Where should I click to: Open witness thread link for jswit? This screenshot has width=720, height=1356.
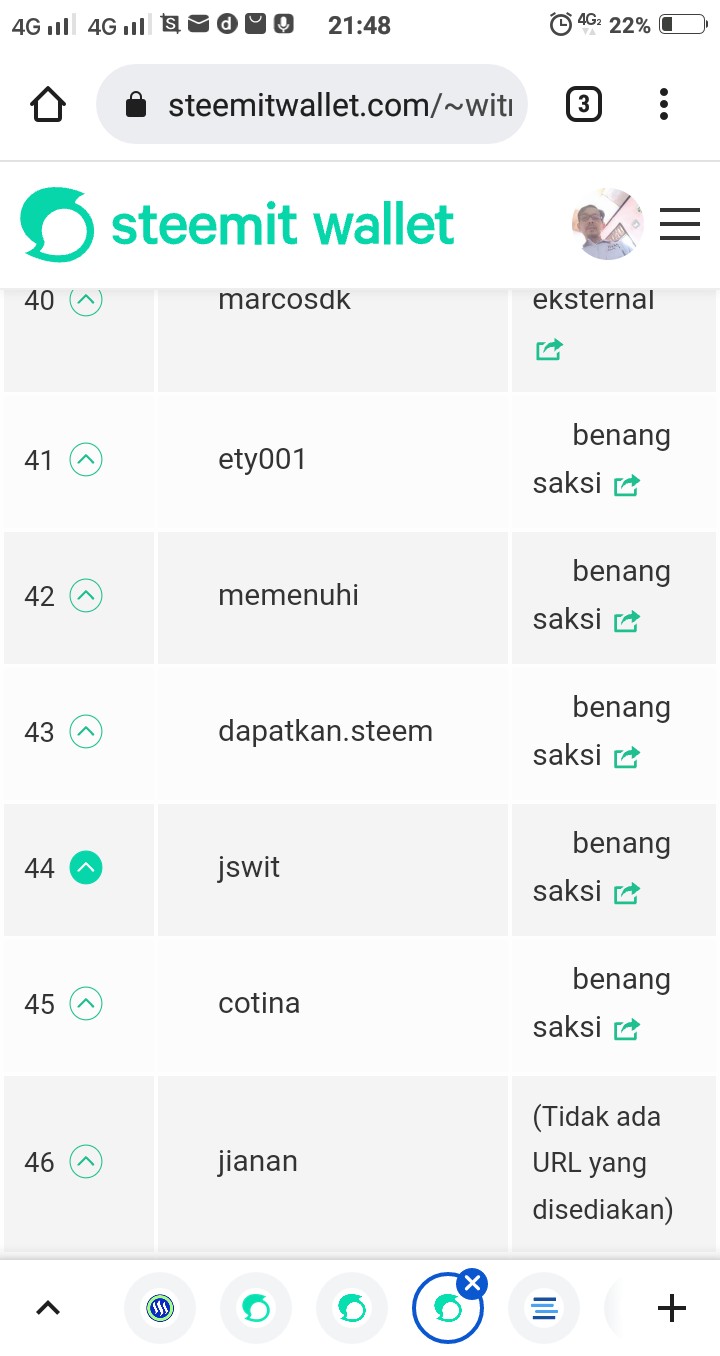(626, 894)
